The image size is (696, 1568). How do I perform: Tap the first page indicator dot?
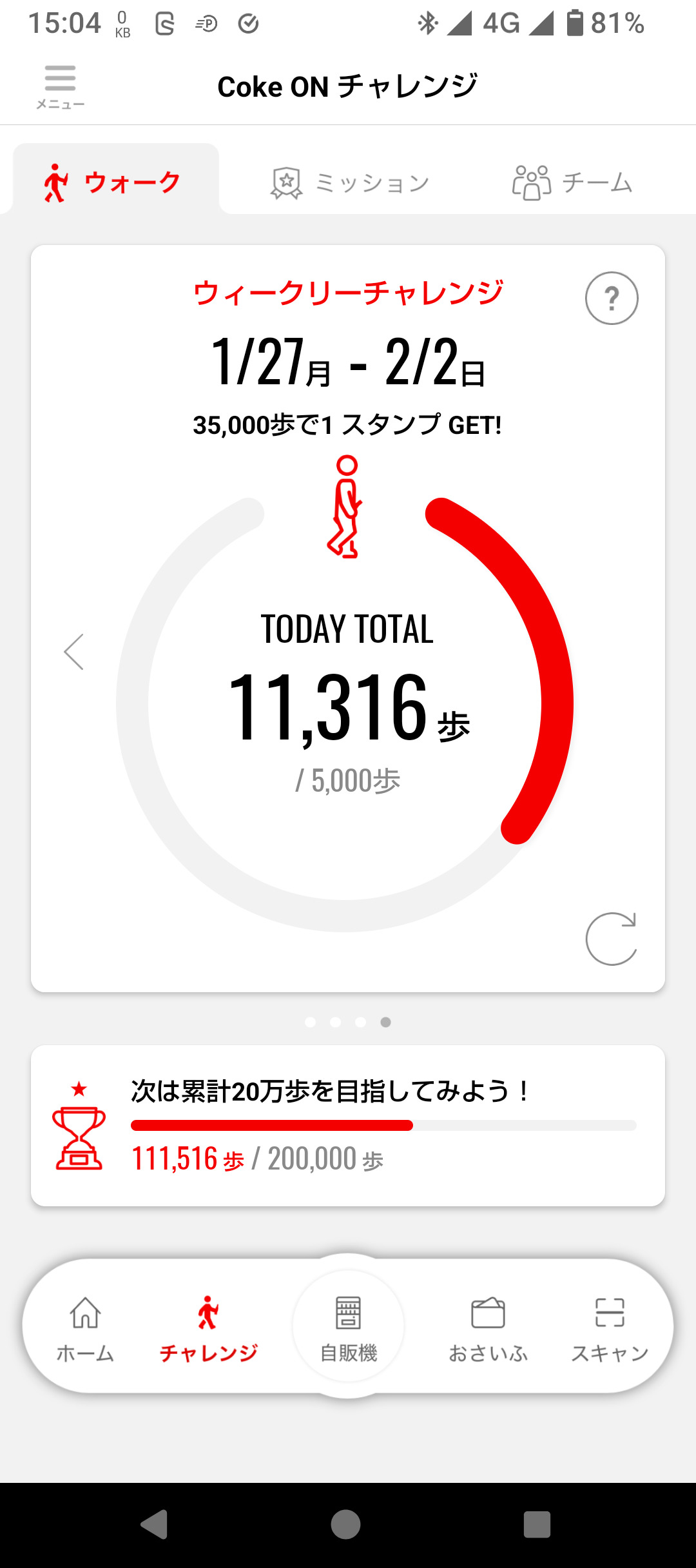(311, 1022)
